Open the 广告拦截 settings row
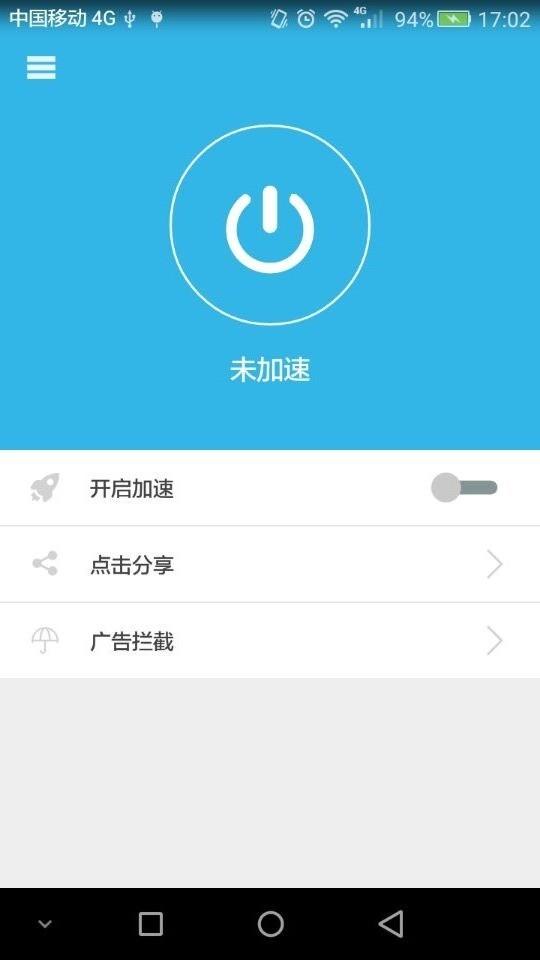The width and height of the screenshot is (540, 960). click(x=270, y=640)
